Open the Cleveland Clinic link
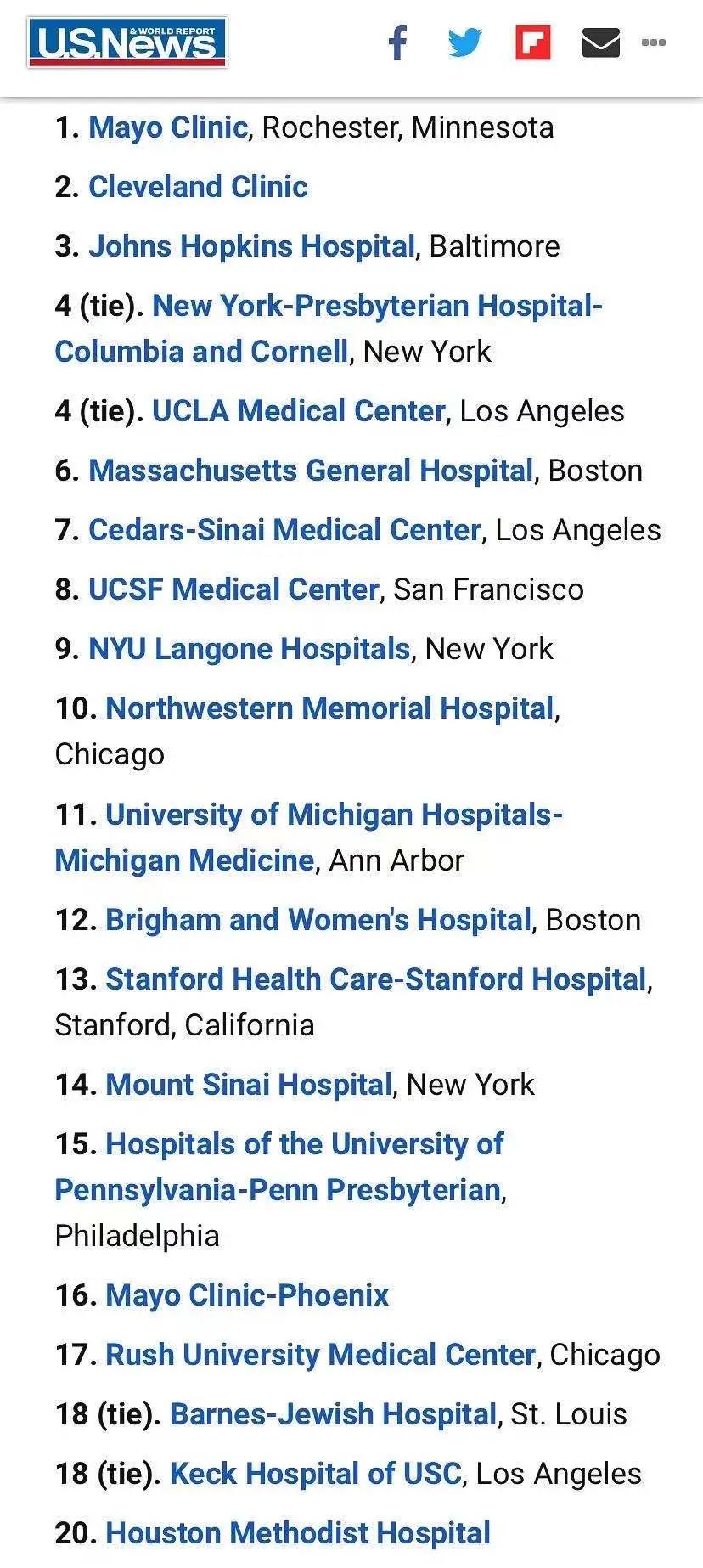Screen dimensions: 703x1568 (x=198, y=187)
